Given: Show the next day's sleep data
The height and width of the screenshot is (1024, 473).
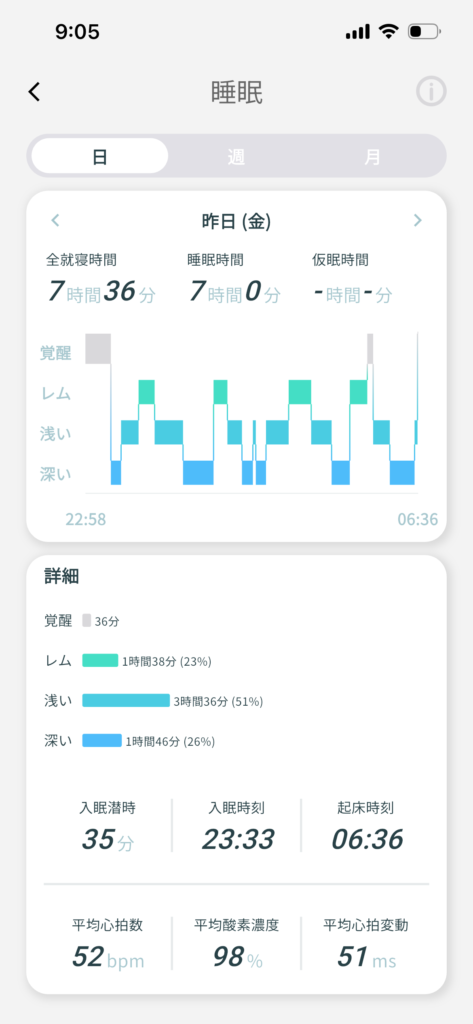Looking at the screenshot, I should click(x=417, y=221).
